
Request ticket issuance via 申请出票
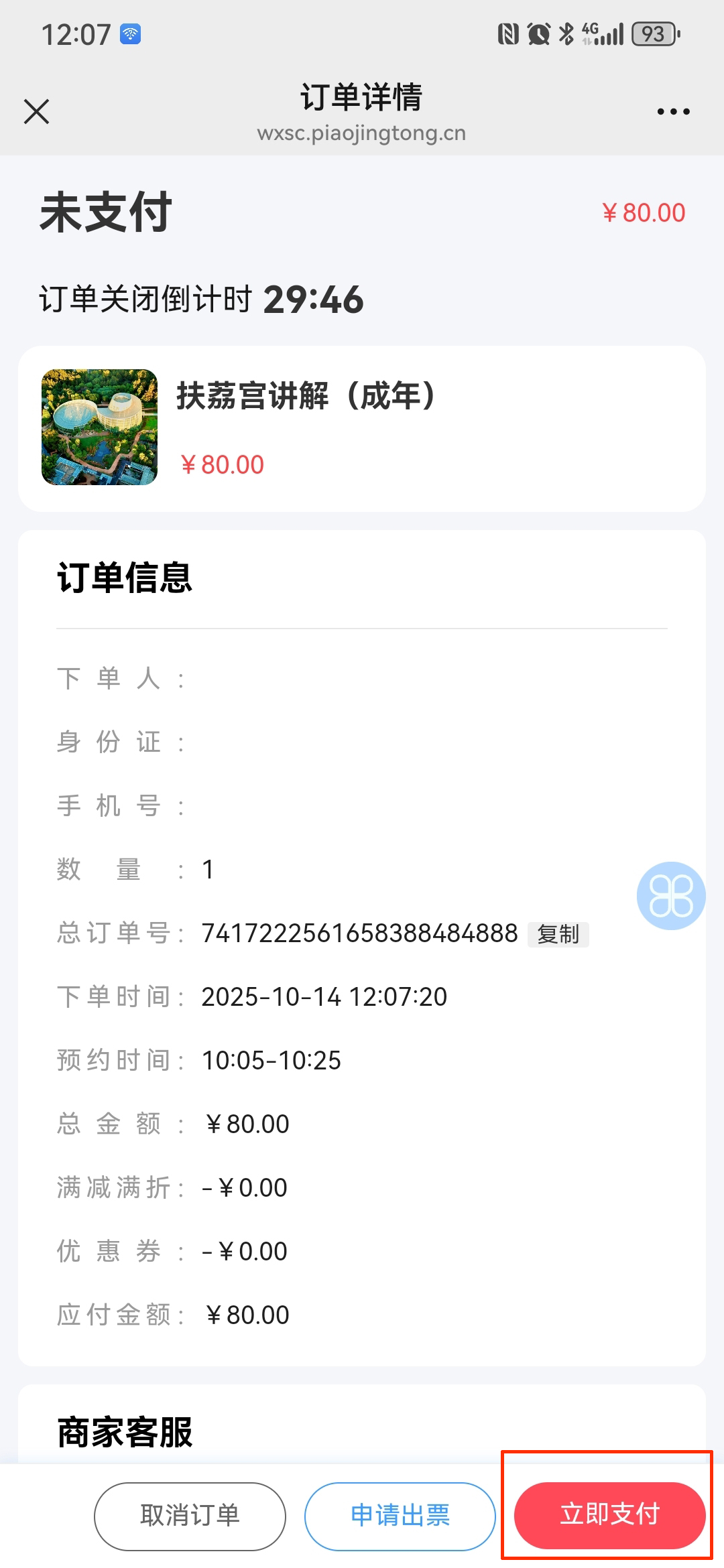400,1516
